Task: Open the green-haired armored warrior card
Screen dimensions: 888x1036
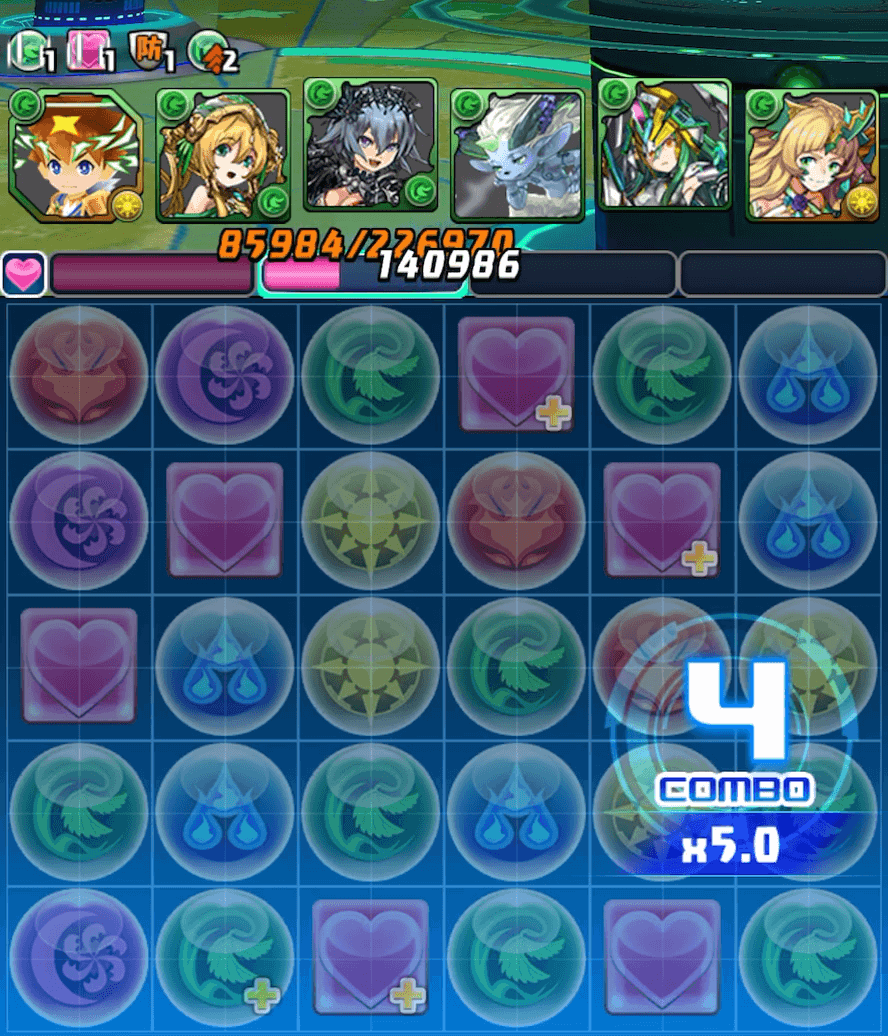Action: click(664, 145)
